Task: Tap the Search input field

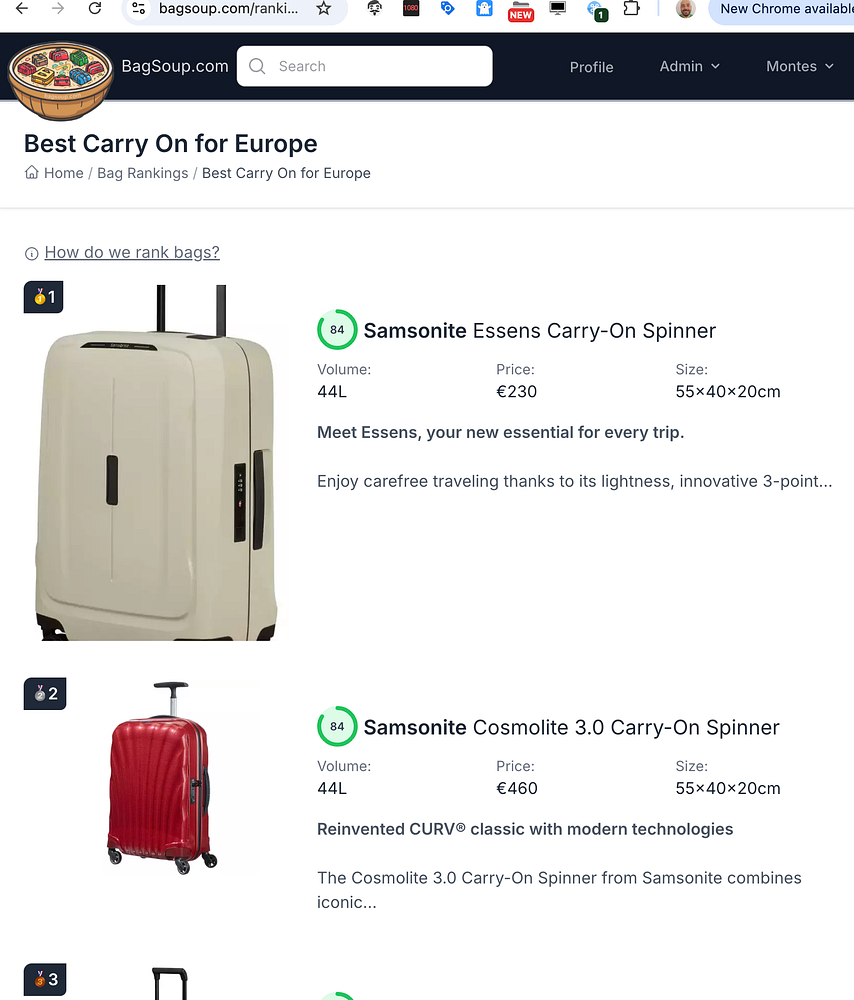Action: 380,67
